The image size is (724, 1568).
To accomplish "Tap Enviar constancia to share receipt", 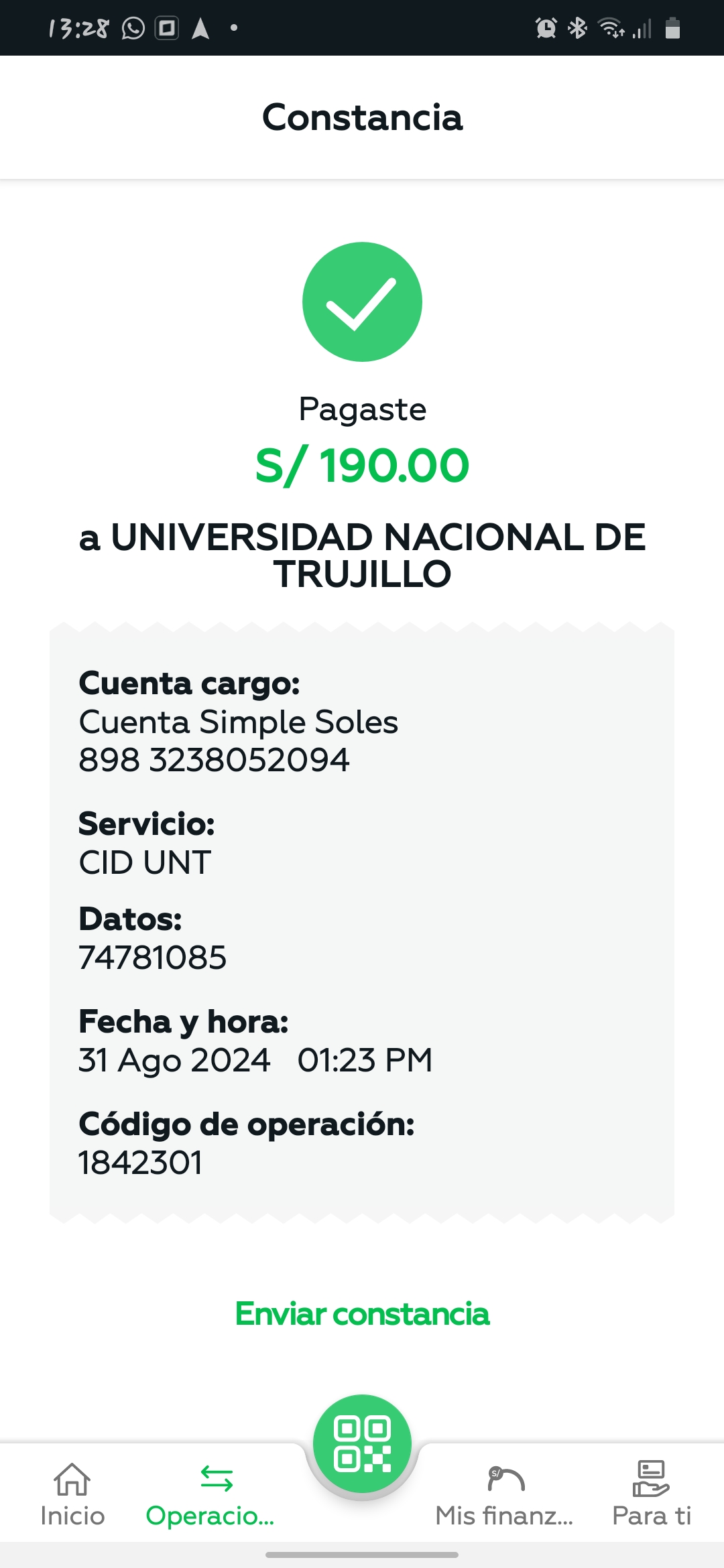I will point(362,1314).
